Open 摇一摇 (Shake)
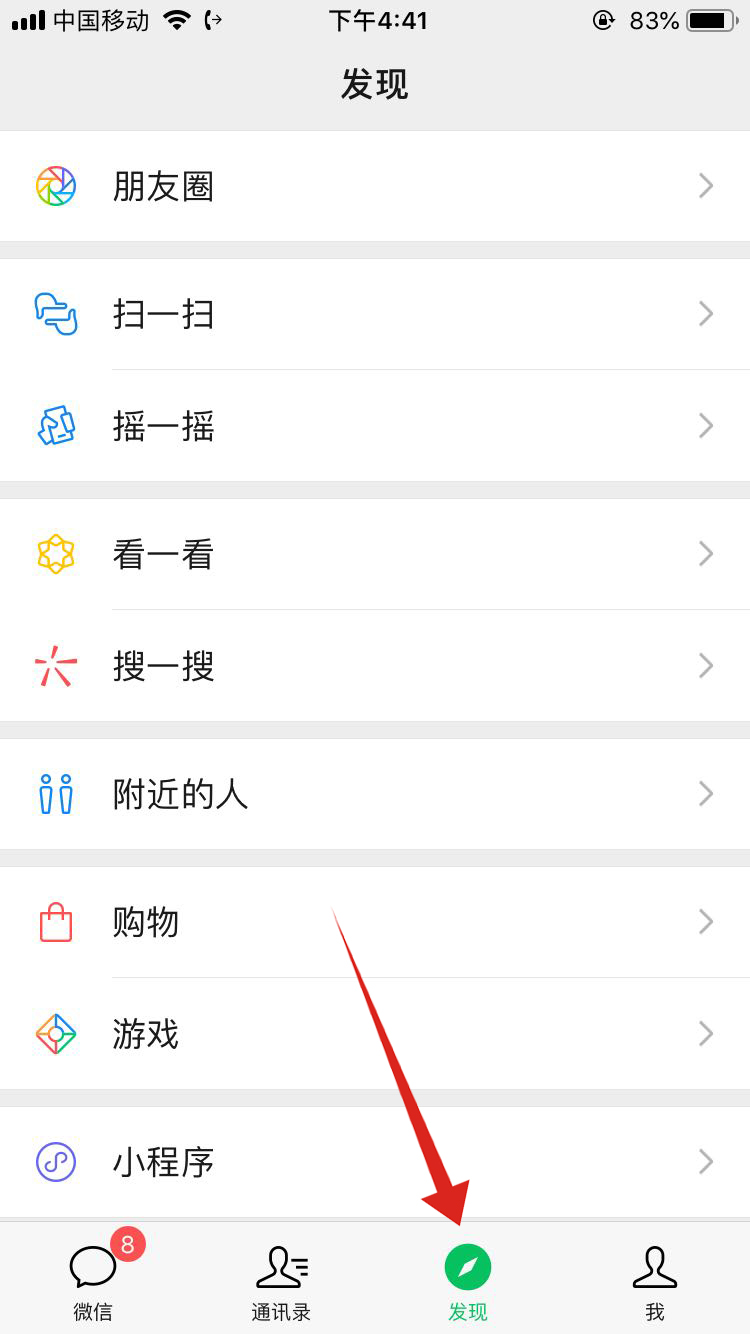750x1334 pixels. (375, 426)
